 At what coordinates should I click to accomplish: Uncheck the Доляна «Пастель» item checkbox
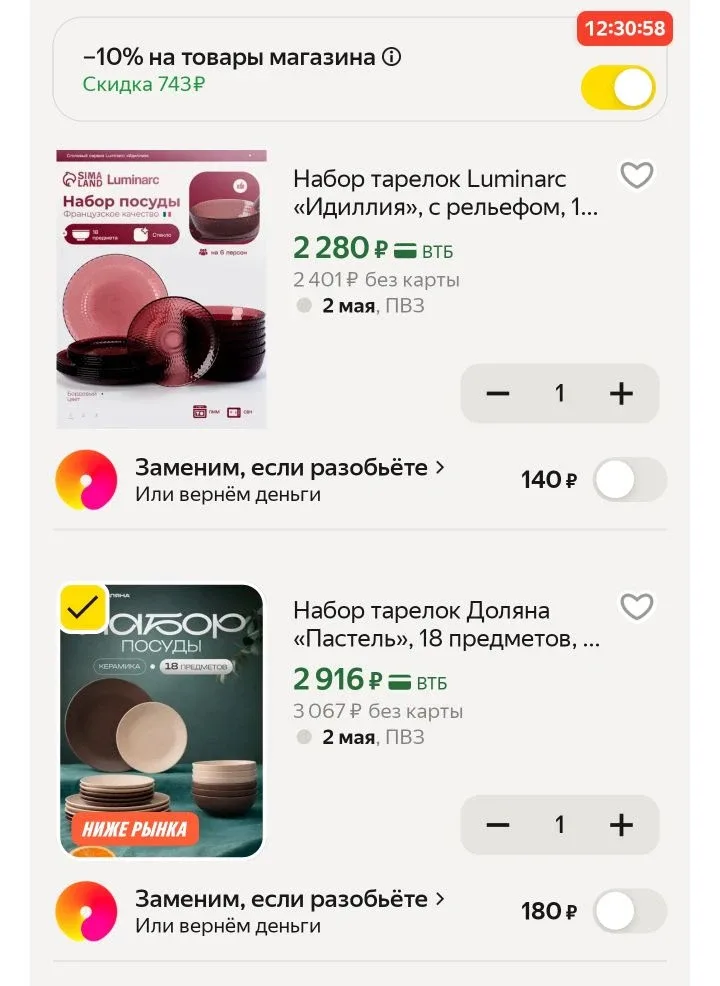[85, 606]
